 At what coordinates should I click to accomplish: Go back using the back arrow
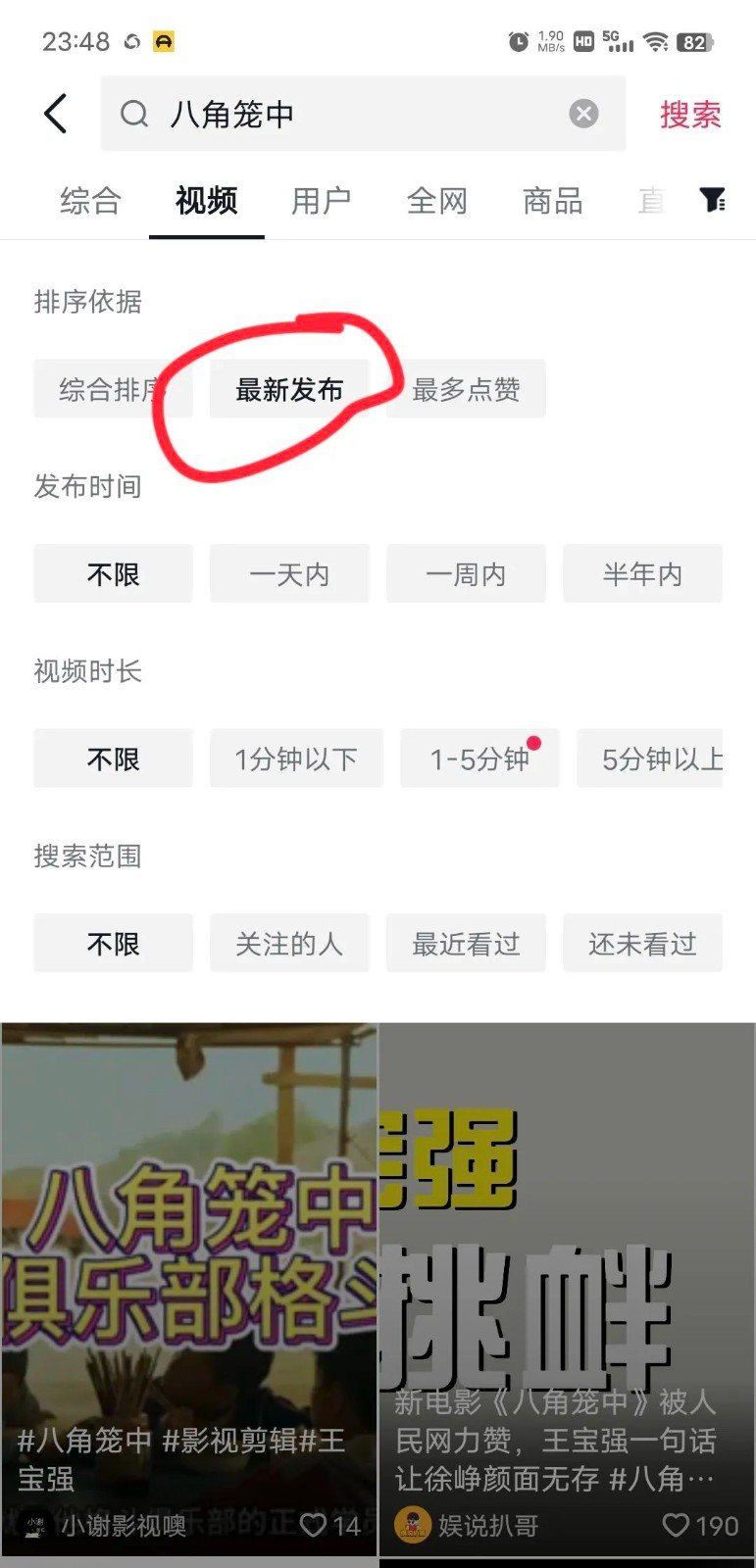tap(56, 114)
